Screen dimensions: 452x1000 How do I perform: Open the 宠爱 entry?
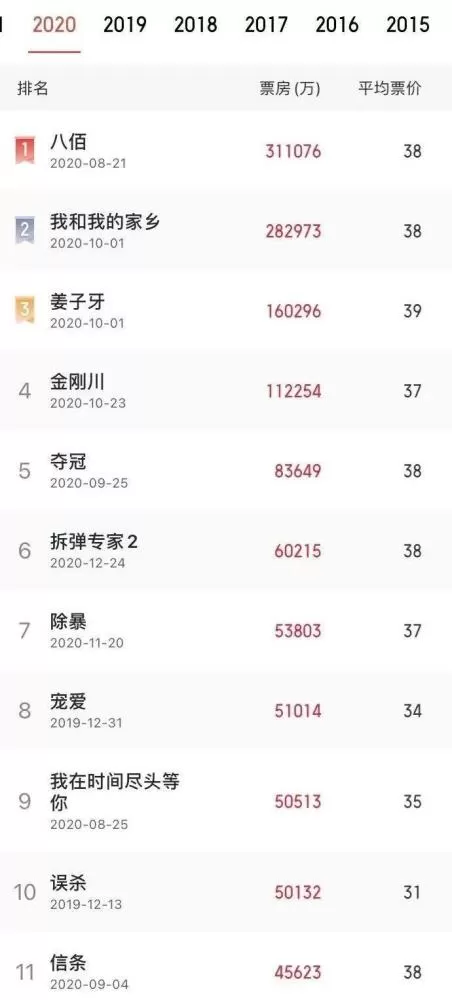click(x=226, y=710)
